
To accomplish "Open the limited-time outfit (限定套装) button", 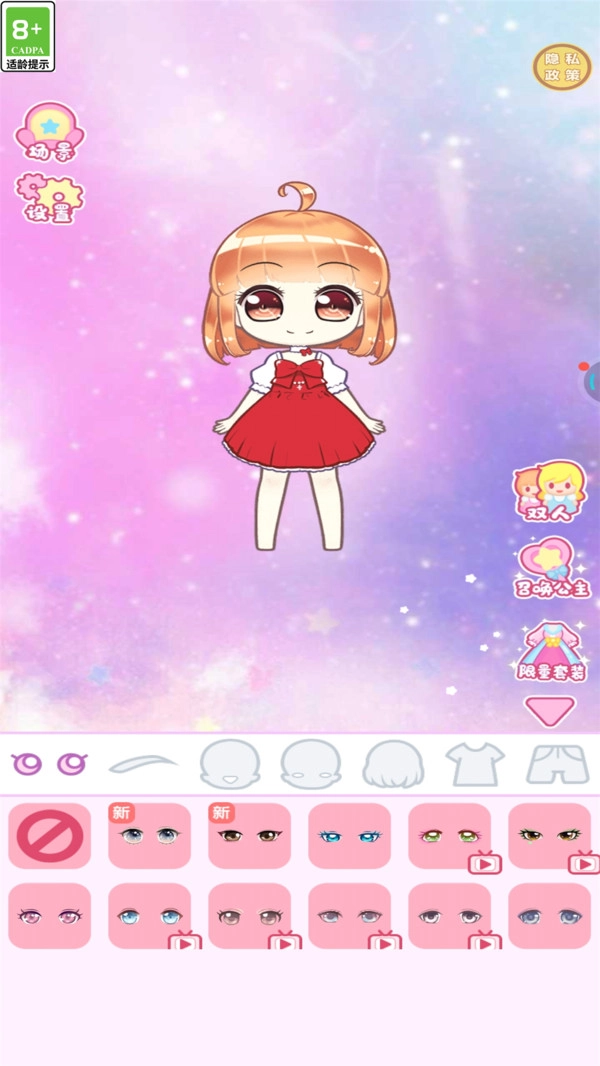I will (550, 651).
